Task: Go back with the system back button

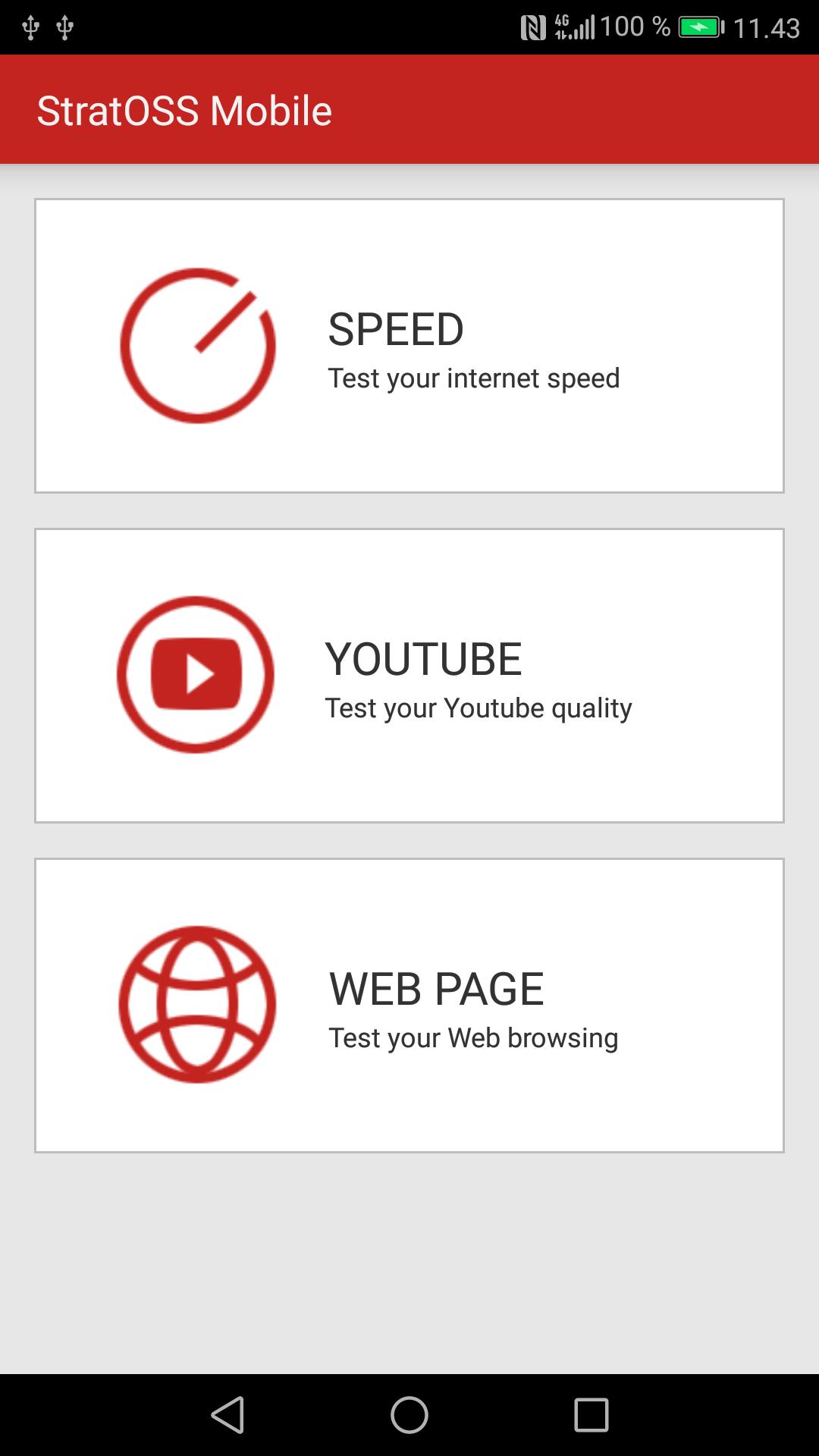Action: click(227, 1415)
